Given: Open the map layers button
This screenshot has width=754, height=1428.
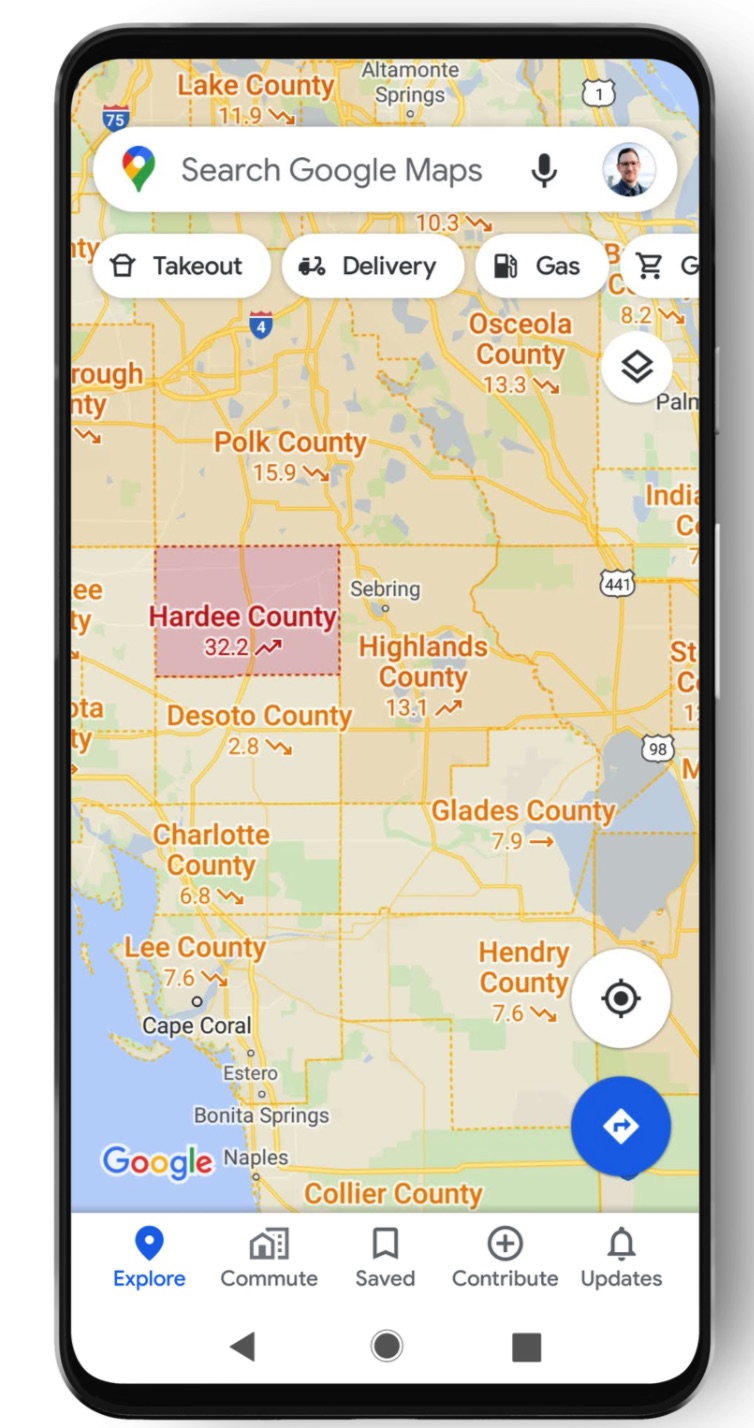Looking at the screenshot, I should [x=637, y=368].
